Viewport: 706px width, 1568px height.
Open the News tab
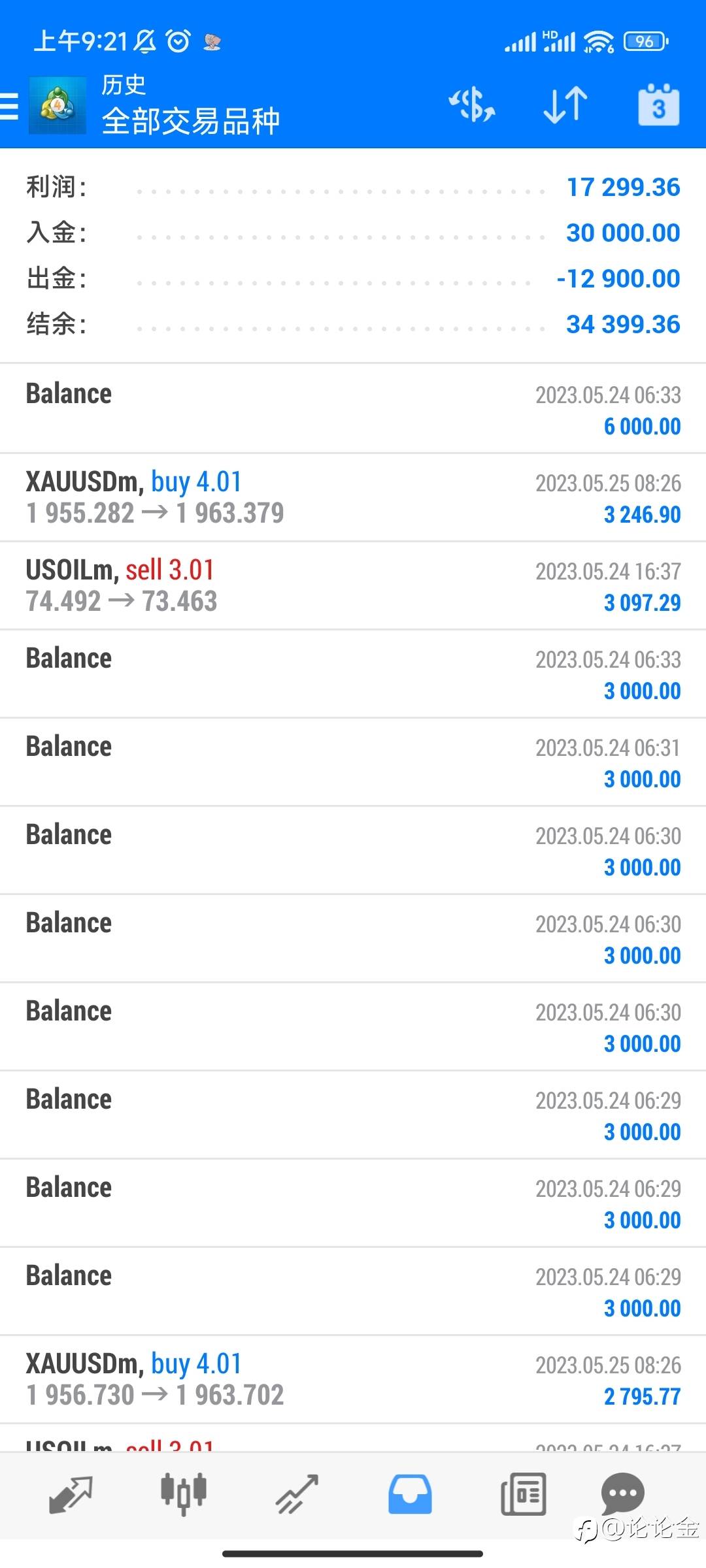click(x=523, y=1494)
